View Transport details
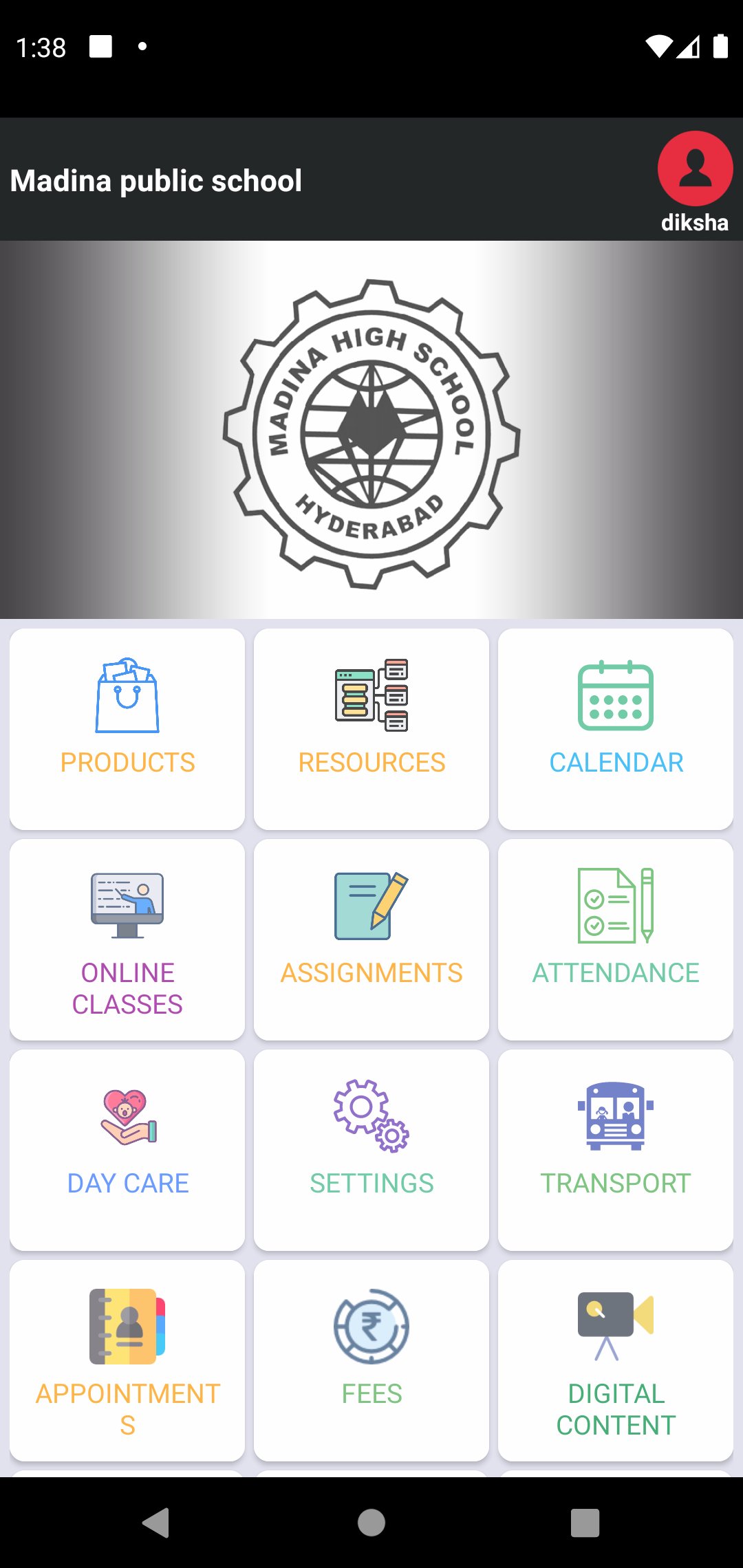The image size is (743, 1568). [x=616, y=1150]
